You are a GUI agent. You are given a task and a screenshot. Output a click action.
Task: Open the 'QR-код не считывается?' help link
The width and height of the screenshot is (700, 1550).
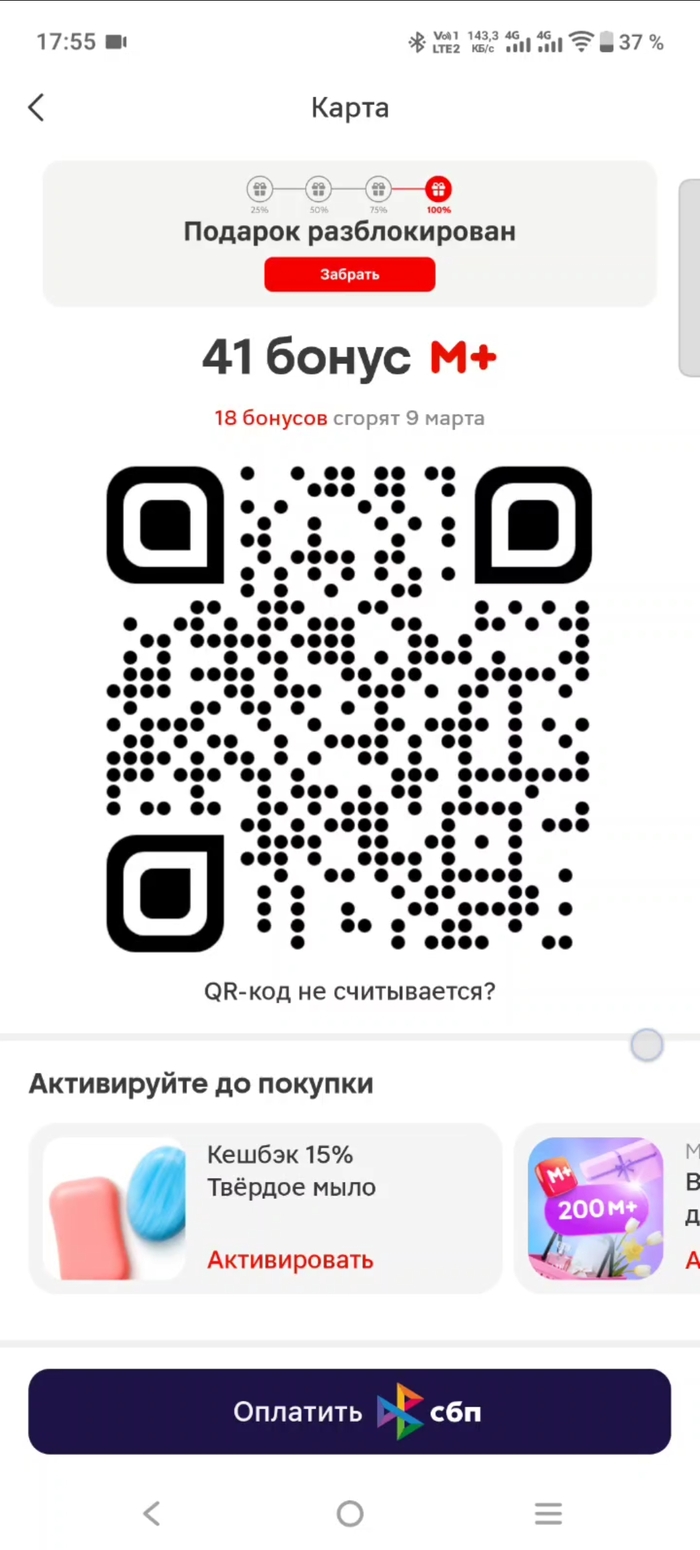pyautogui.click(x=349, y=991)
